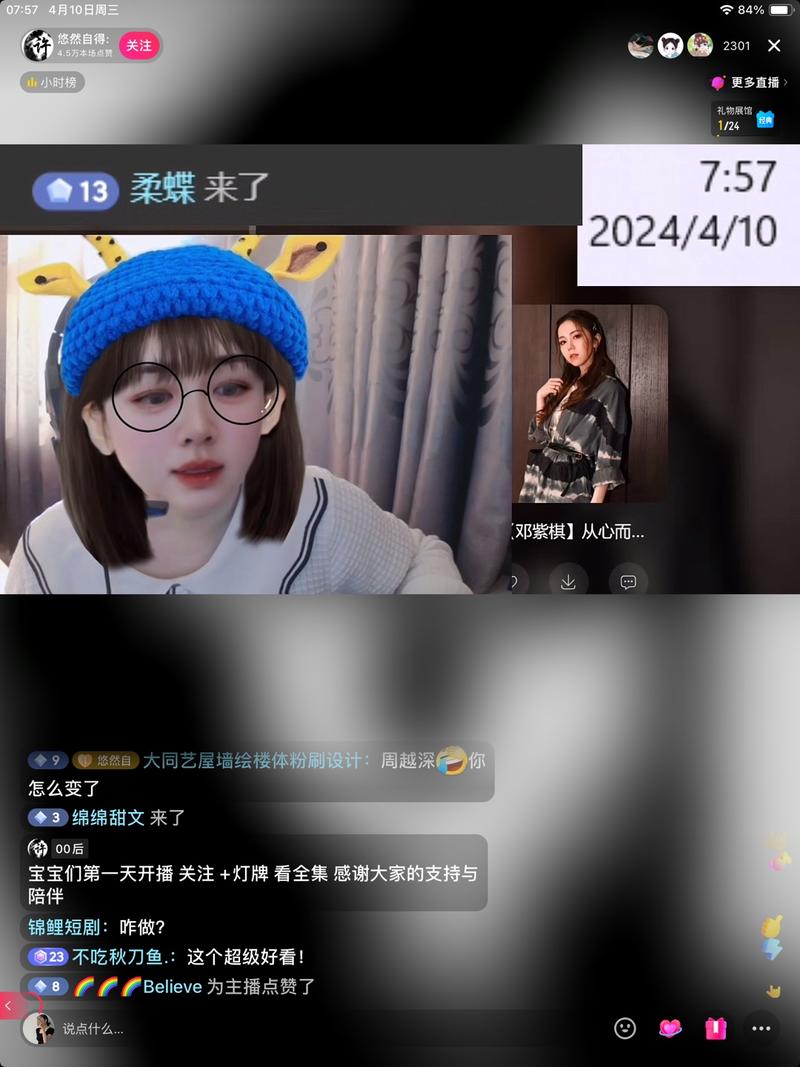Open 更多直播 more live streams
Image resolution: width=800 pixels, height=1067 pixels.
click(749, 82)
